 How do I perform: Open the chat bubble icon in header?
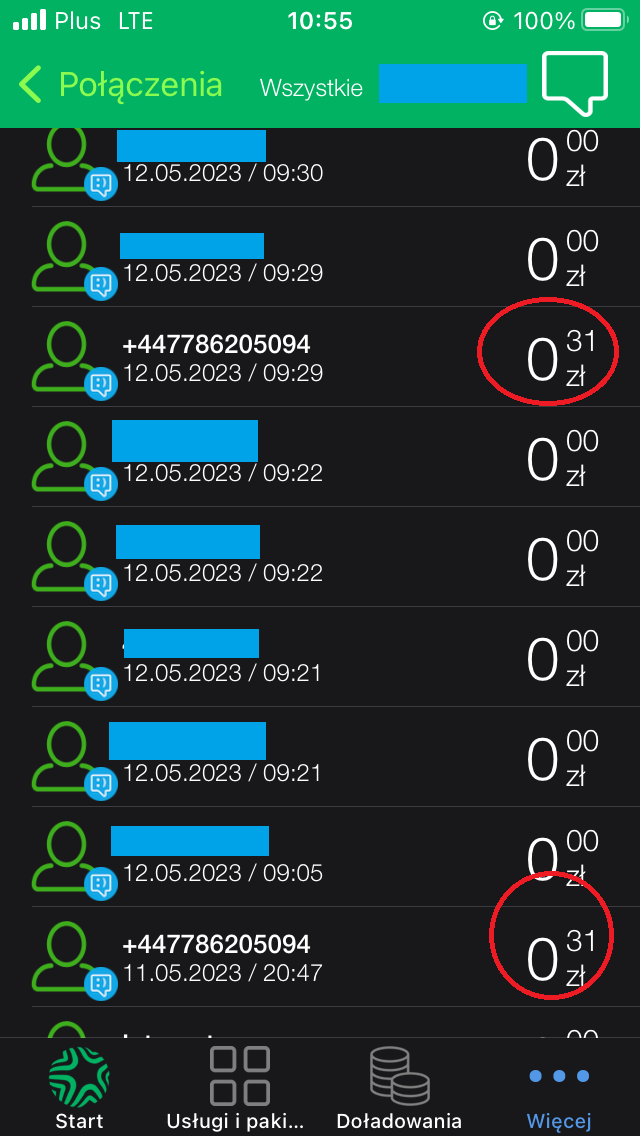(x=574, y=82)
